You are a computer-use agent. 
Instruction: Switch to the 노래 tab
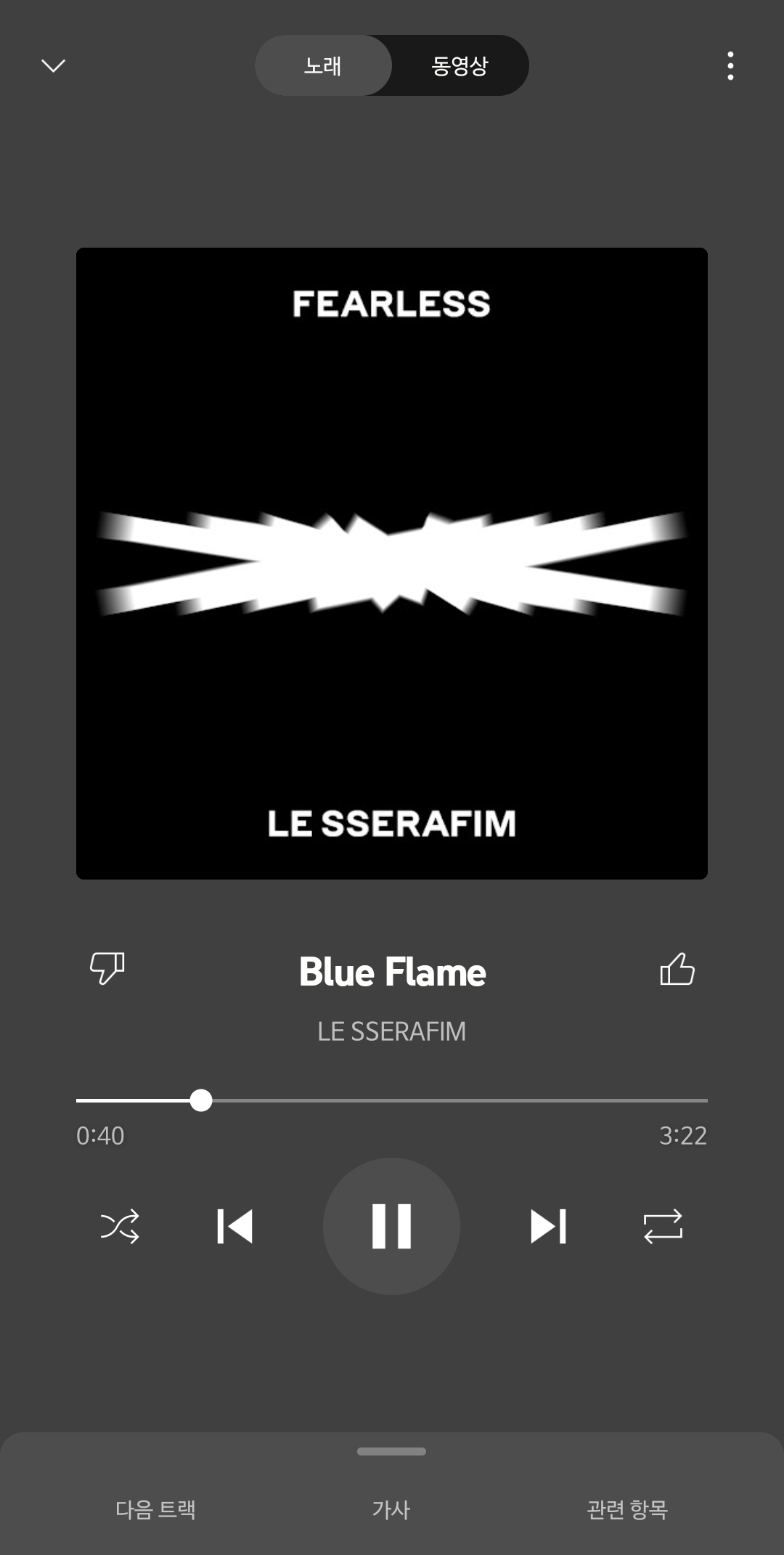click(323, 66)
